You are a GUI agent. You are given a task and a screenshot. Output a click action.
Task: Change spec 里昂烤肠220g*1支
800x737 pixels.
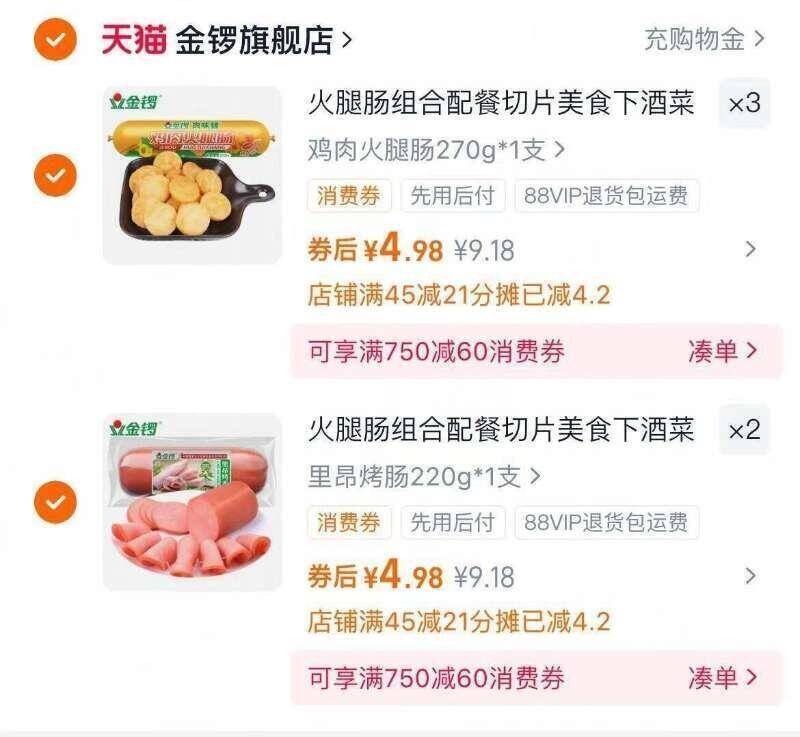(x=424, y=477)
